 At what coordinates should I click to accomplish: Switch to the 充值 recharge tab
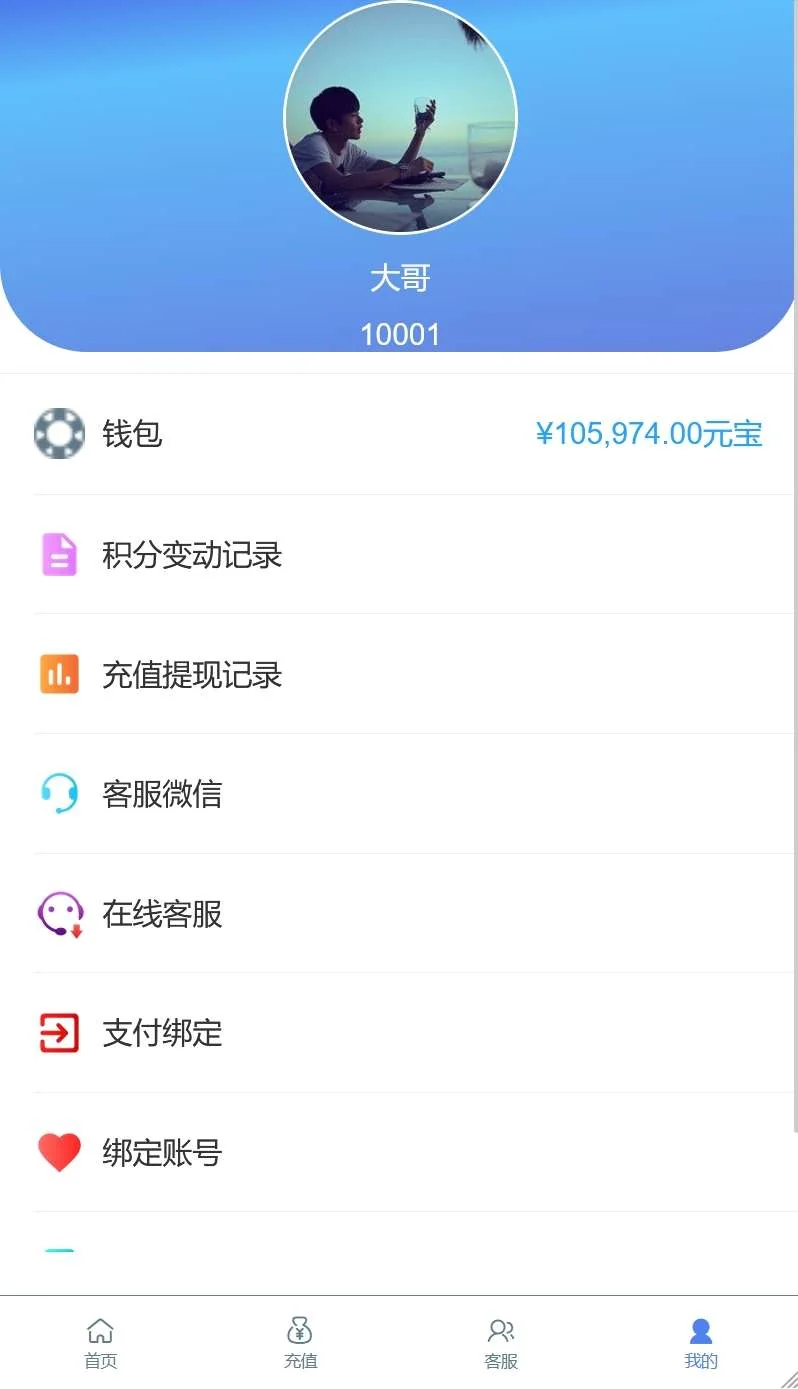300,1343
